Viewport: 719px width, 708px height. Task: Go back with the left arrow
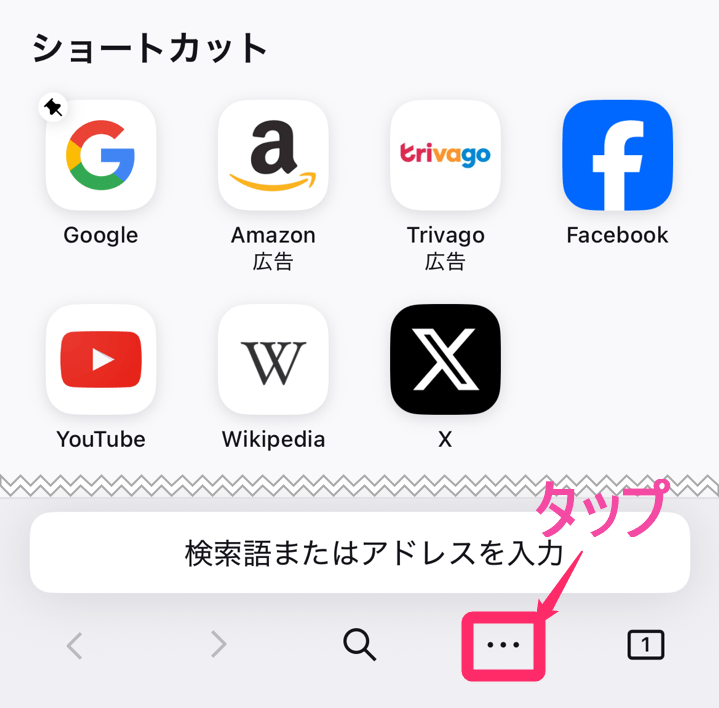coord(74,645)
